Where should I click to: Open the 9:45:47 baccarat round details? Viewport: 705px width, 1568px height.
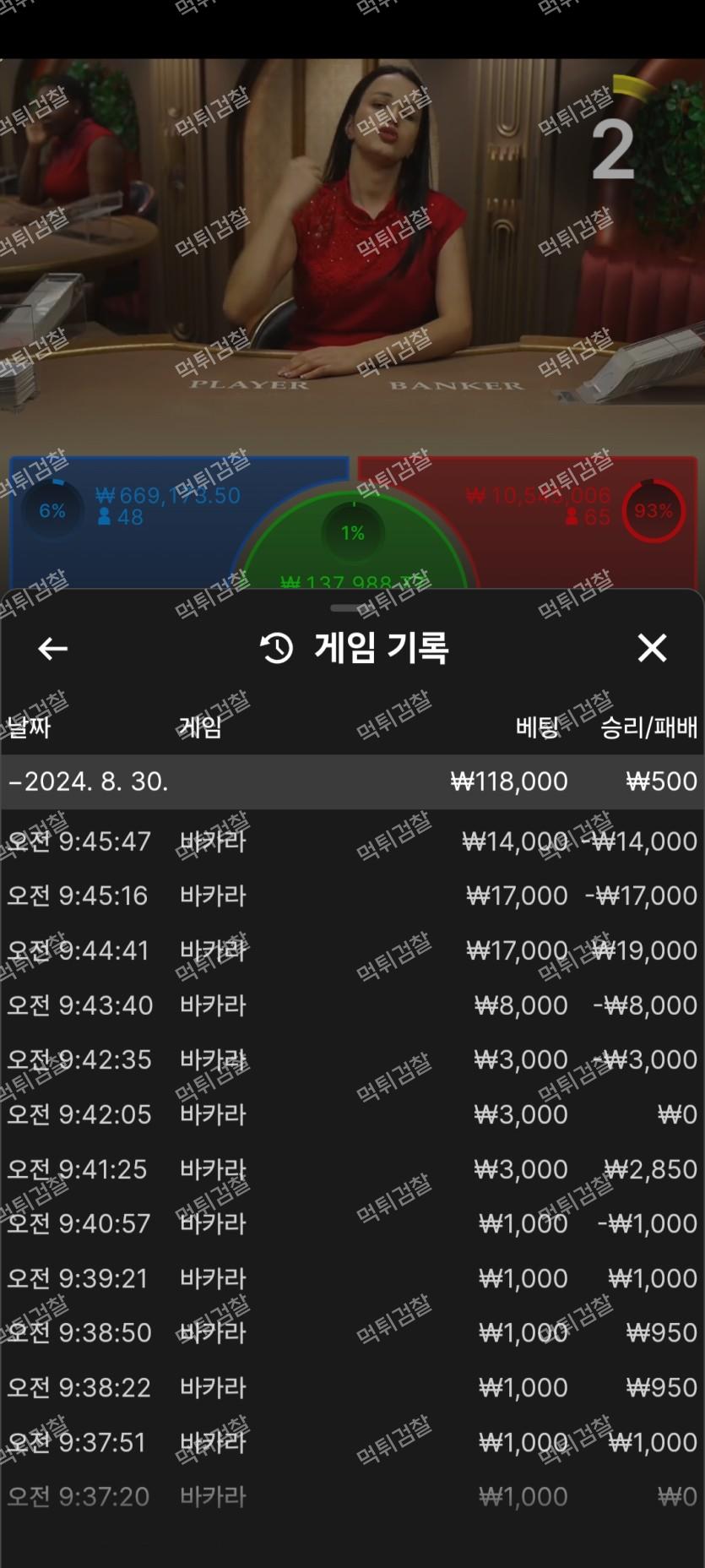tap(352, 841)
